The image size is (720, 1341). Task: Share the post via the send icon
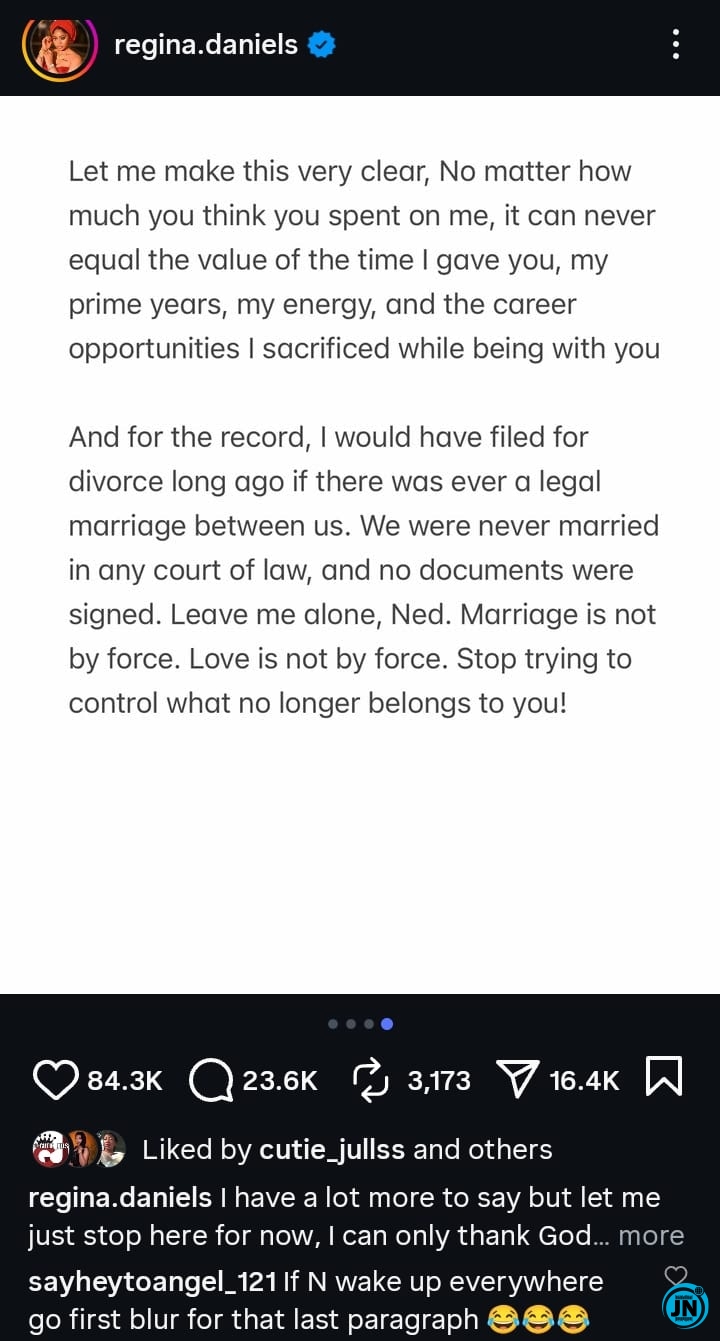518,1080
